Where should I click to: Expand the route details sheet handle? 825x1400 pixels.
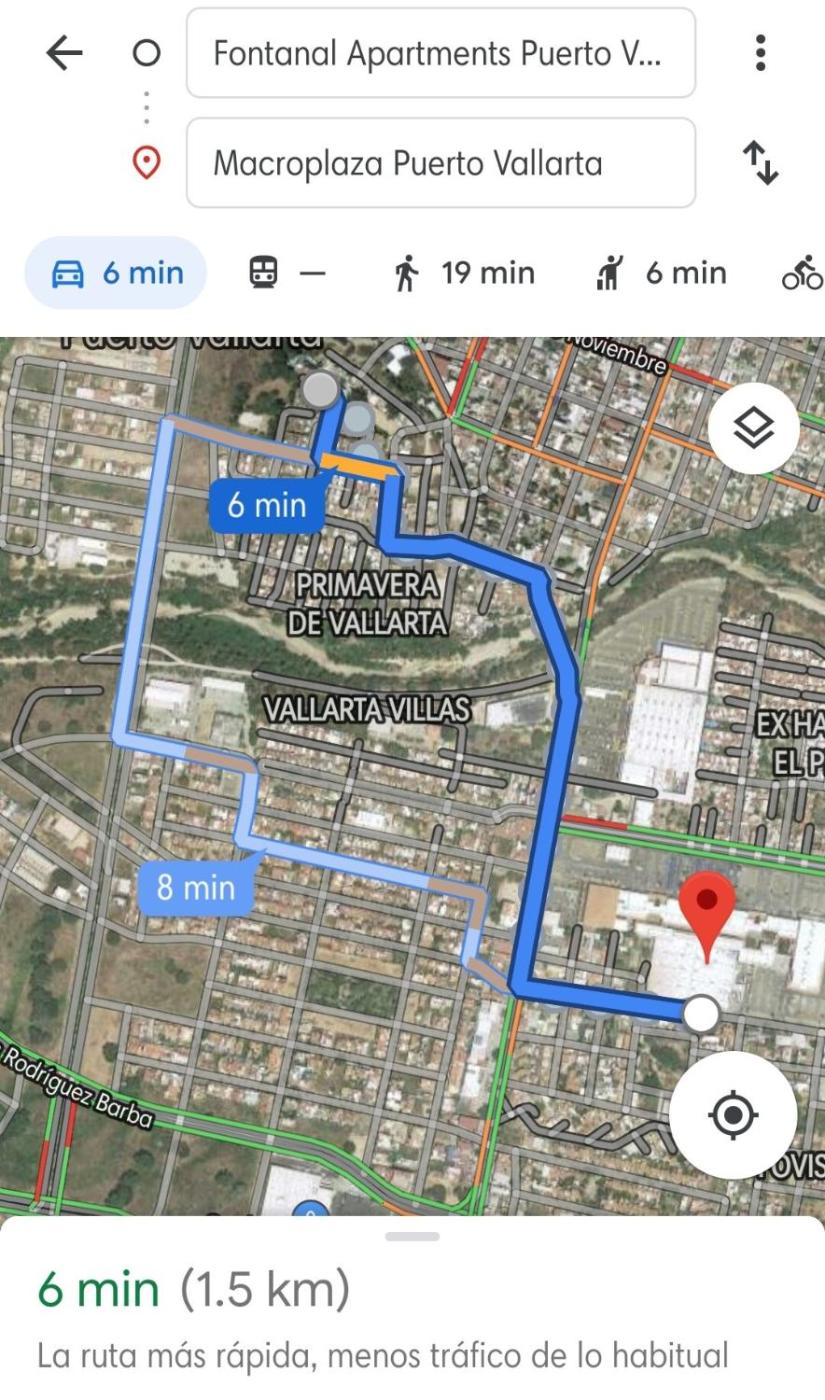pyautogui.click(x=412, y=1237)
